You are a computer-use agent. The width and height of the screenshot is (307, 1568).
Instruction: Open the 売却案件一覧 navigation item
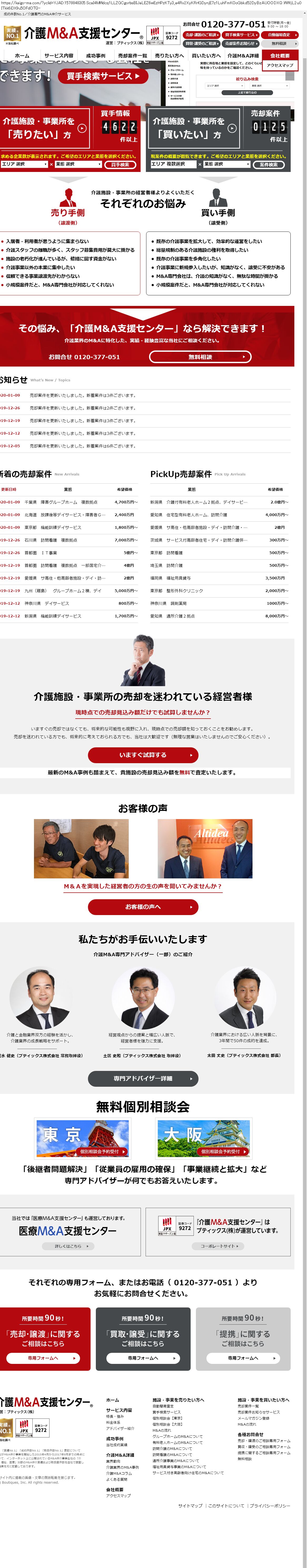click(x=132, y=55)
